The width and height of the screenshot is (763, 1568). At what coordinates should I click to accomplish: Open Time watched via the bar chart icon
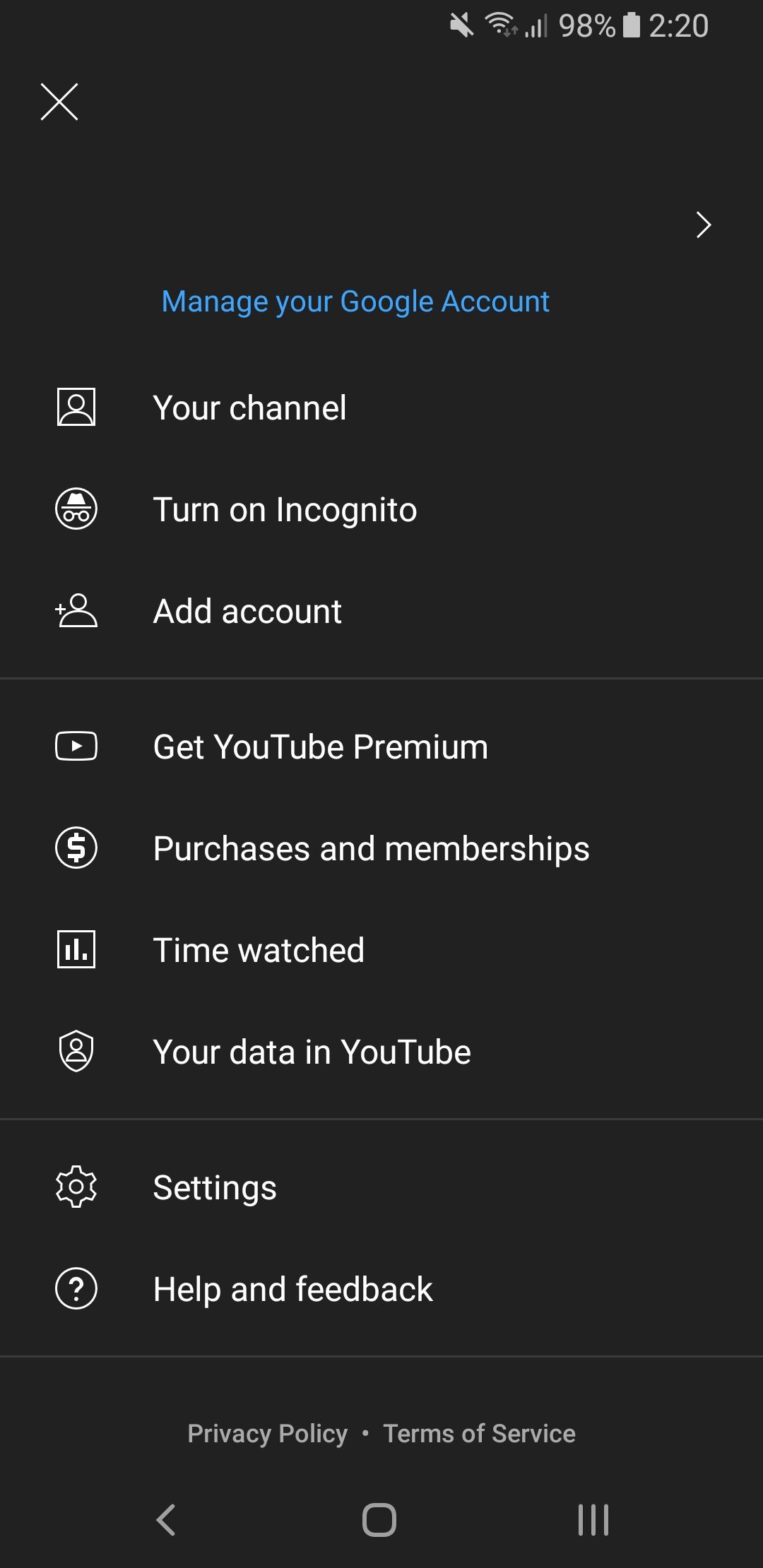75,949
